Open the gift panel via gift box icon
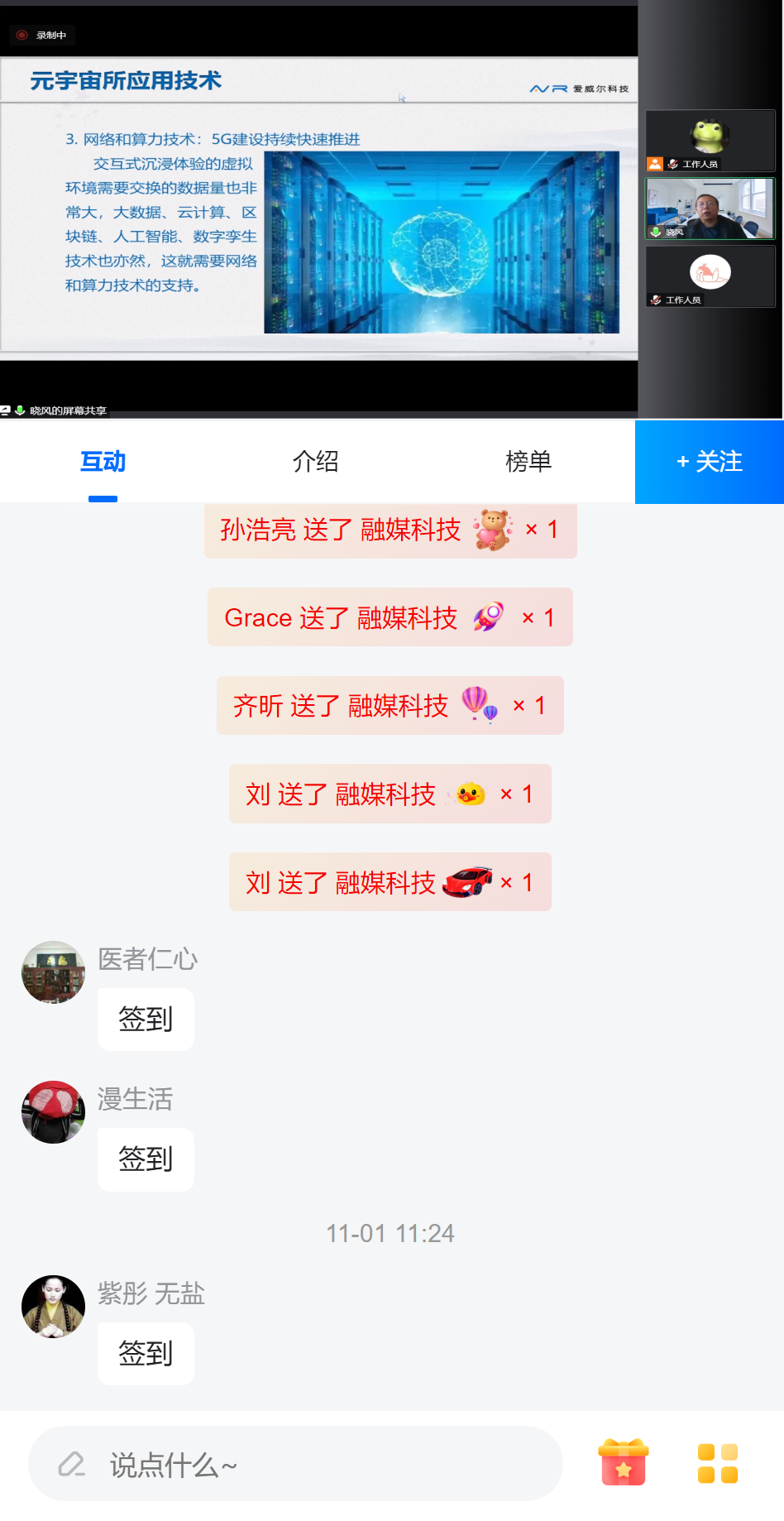The height and width of the screenshot is (1521, 784). tap(624, 1462)
